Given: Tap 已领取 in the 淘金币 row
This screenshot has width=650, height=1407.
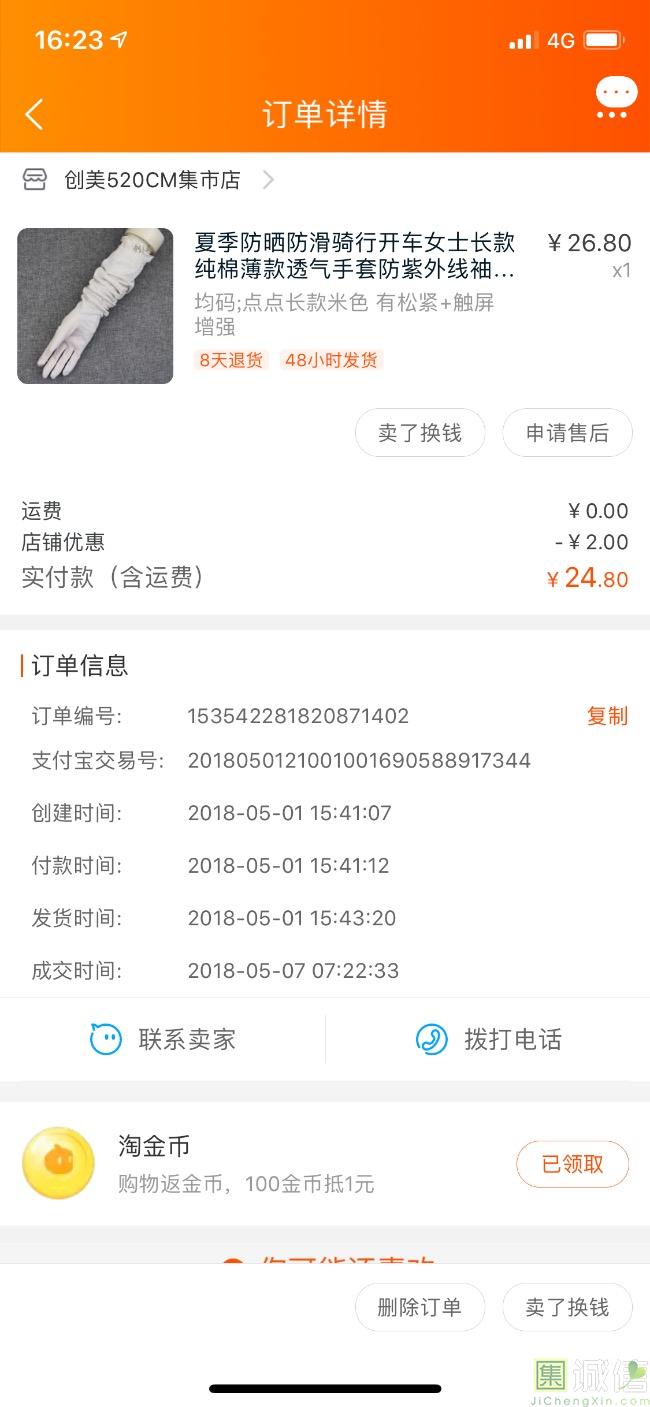Looking at the screenshot, I should pyautogui.click(x=572, y=1164).
